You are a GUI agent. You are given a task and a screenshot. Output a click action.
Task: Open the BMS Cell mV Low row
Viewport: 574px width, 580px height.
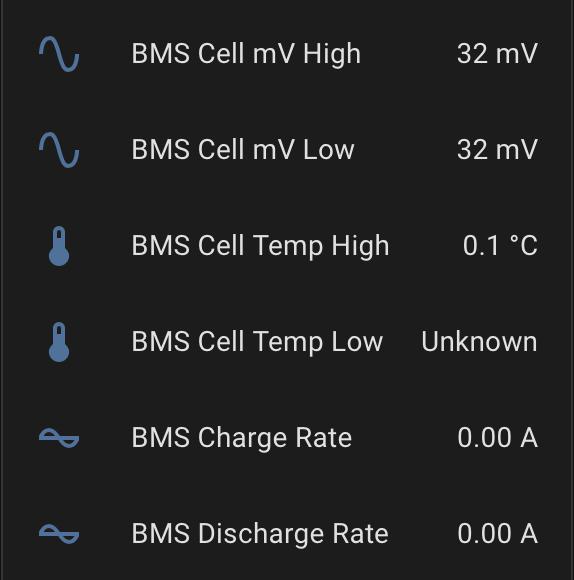(x=288, y=150)
